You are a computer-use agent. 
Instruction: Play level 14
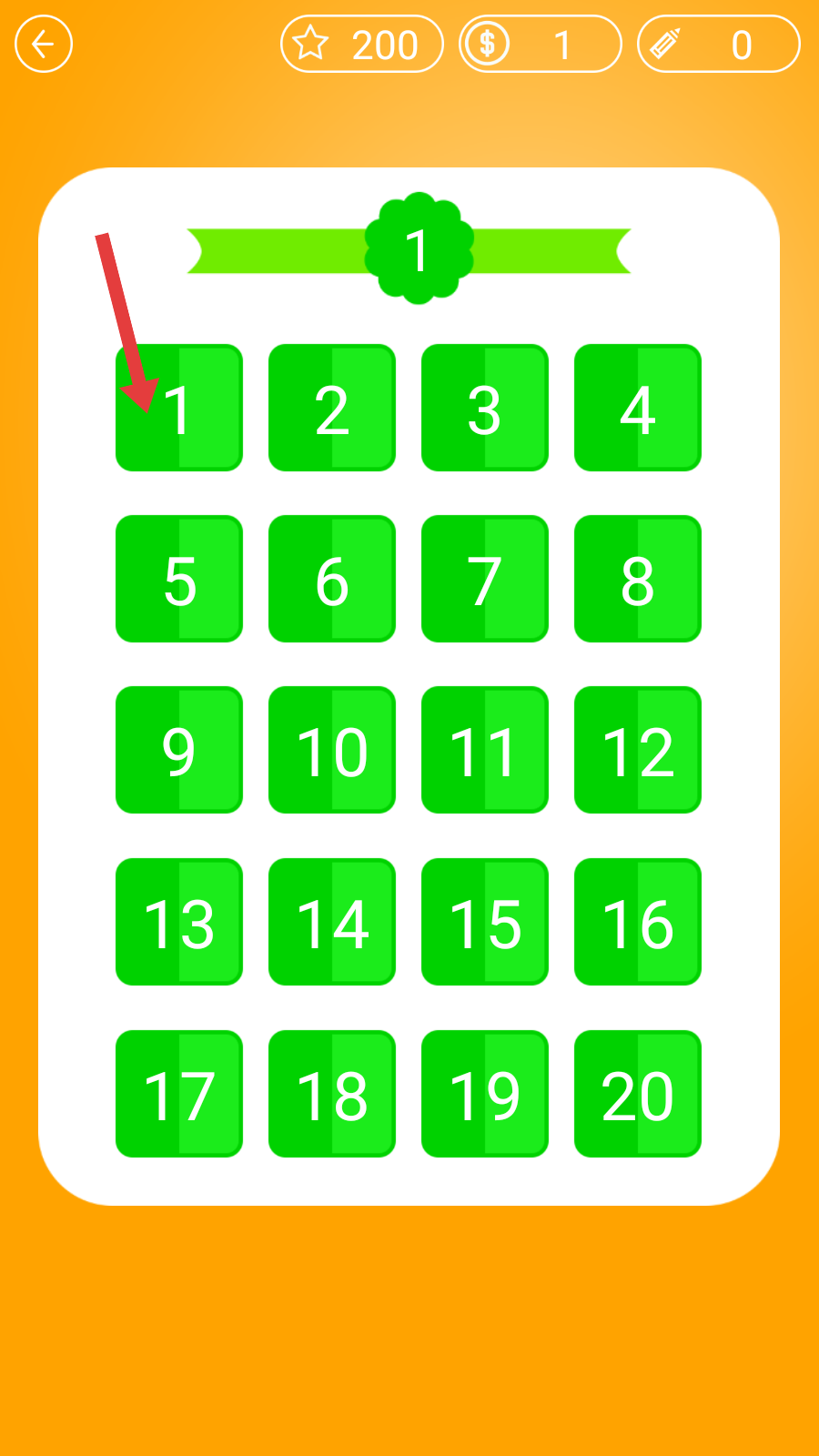point(332,922)
